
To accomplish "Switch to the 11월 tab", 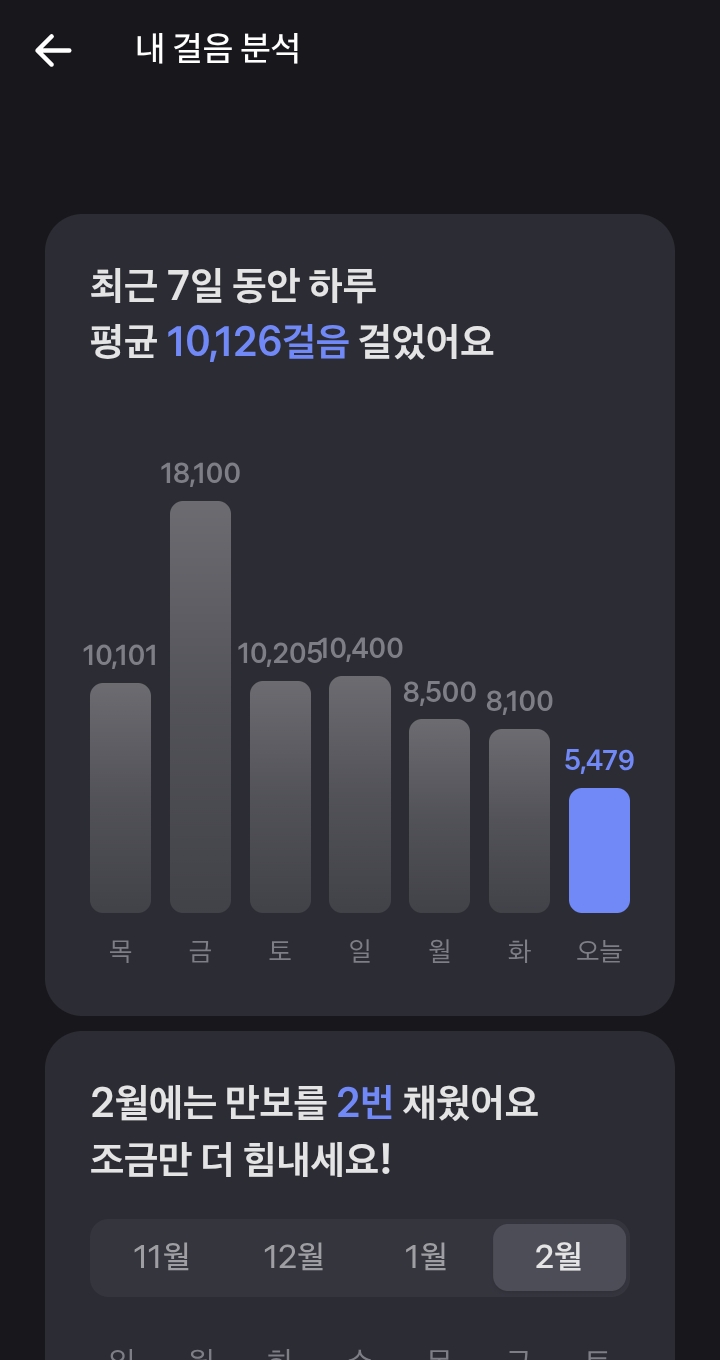I will (161, 1257).
